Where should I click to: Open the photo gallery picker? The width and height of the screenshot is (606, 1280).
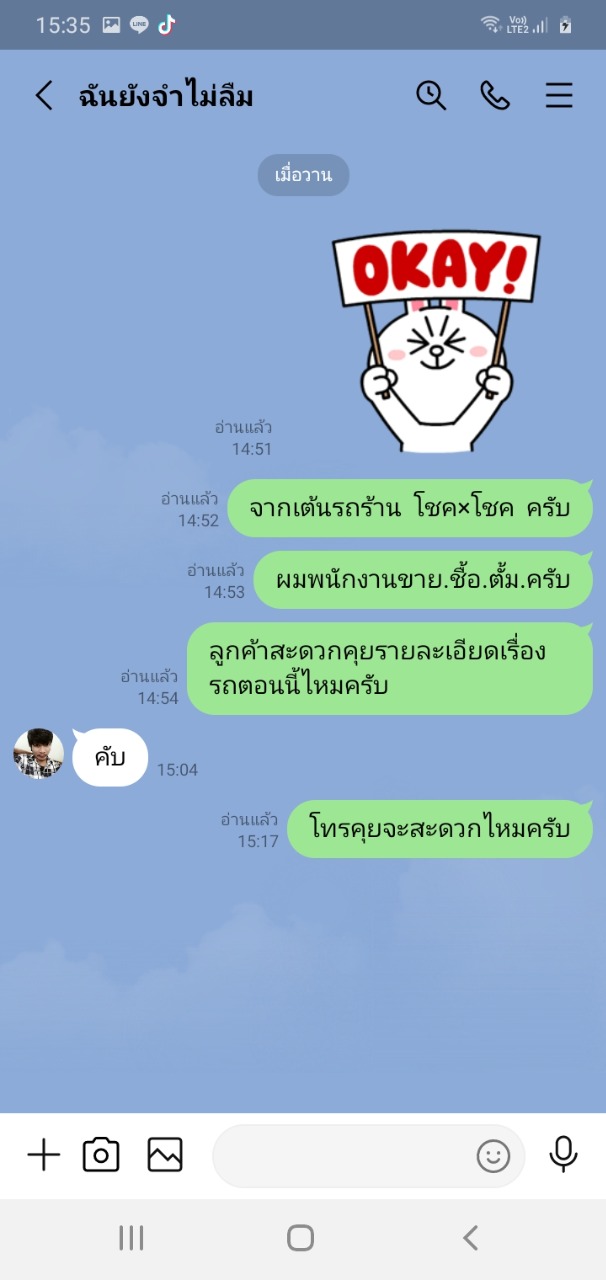point(165,1155)
